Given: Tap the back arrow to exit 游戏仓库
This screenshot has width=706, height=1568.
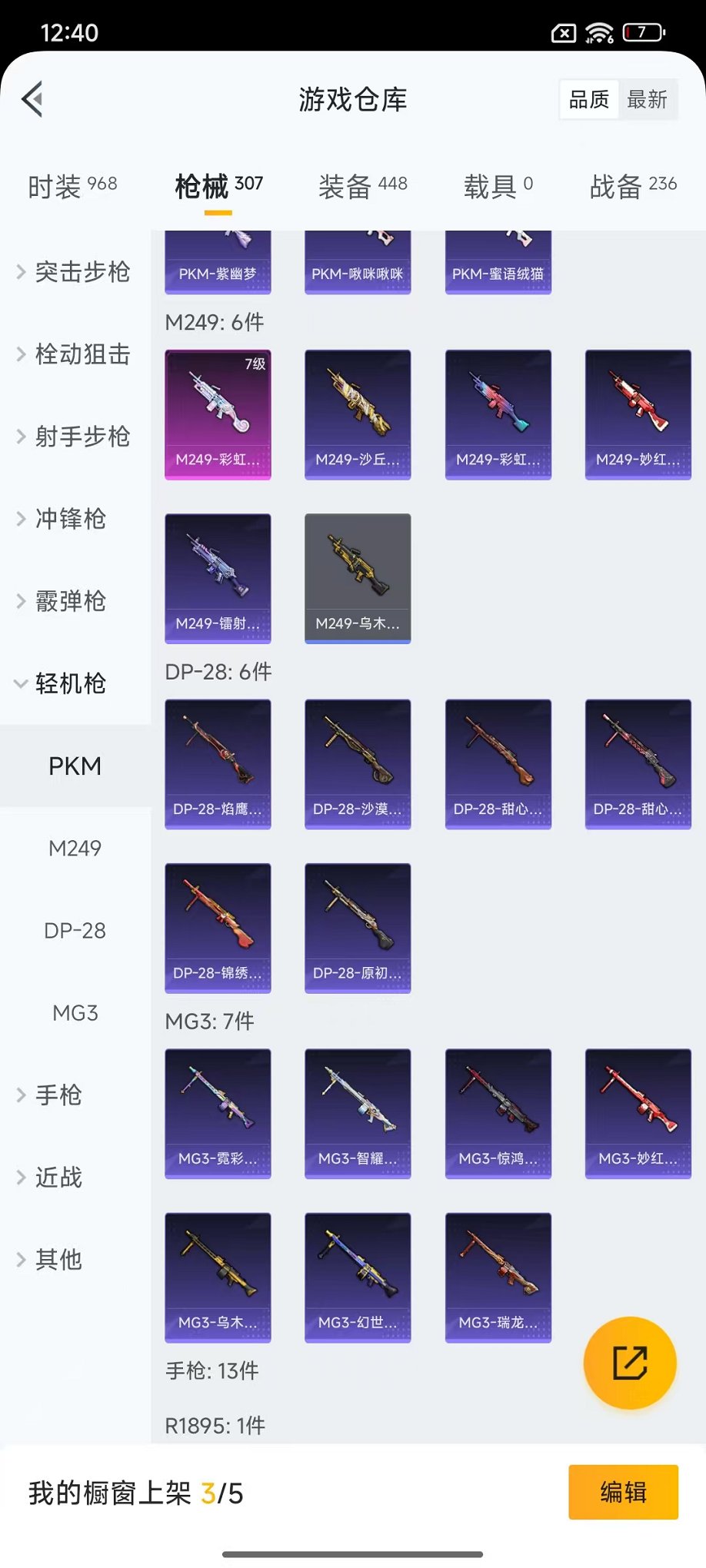Looking at the screenshot, I should tap(31, 100).
